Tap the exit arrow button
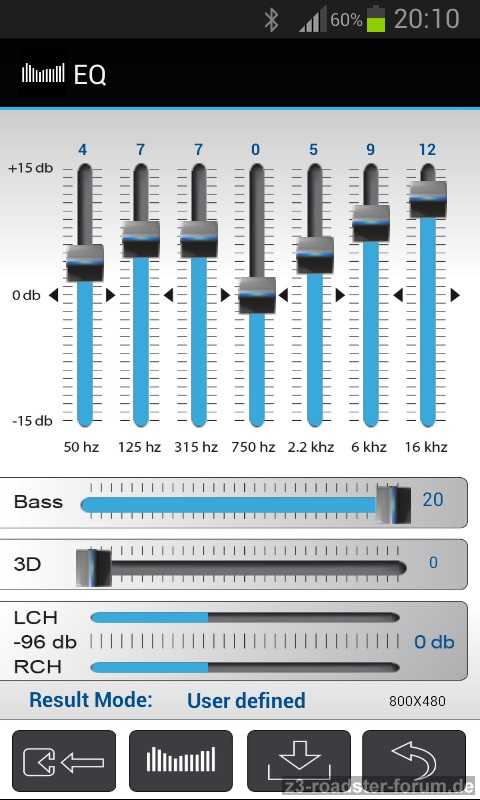Viewport: 480px width, 800px height. tap(64, 761)
